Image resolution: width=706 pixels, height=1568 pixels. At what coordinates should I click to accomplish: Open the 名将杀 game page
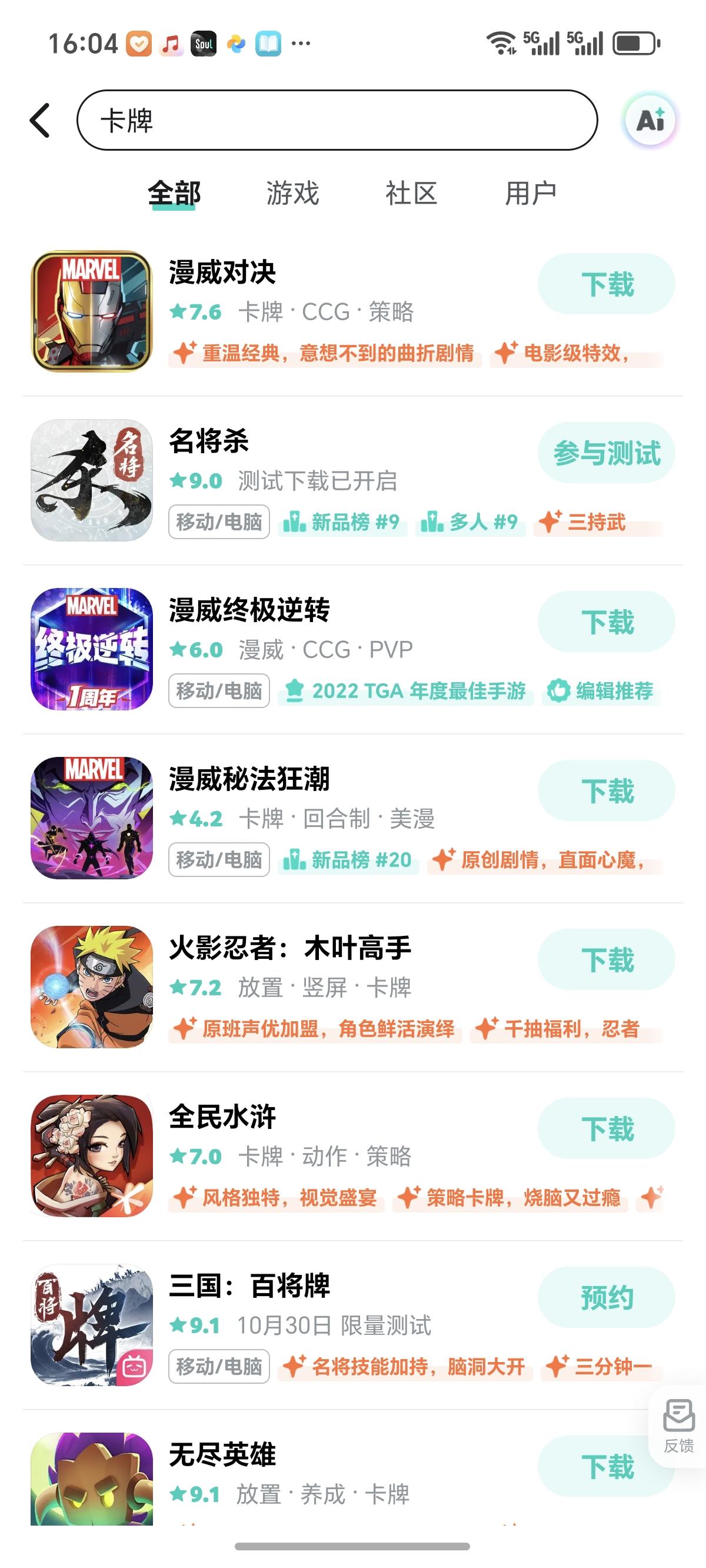tap(209, 441)
